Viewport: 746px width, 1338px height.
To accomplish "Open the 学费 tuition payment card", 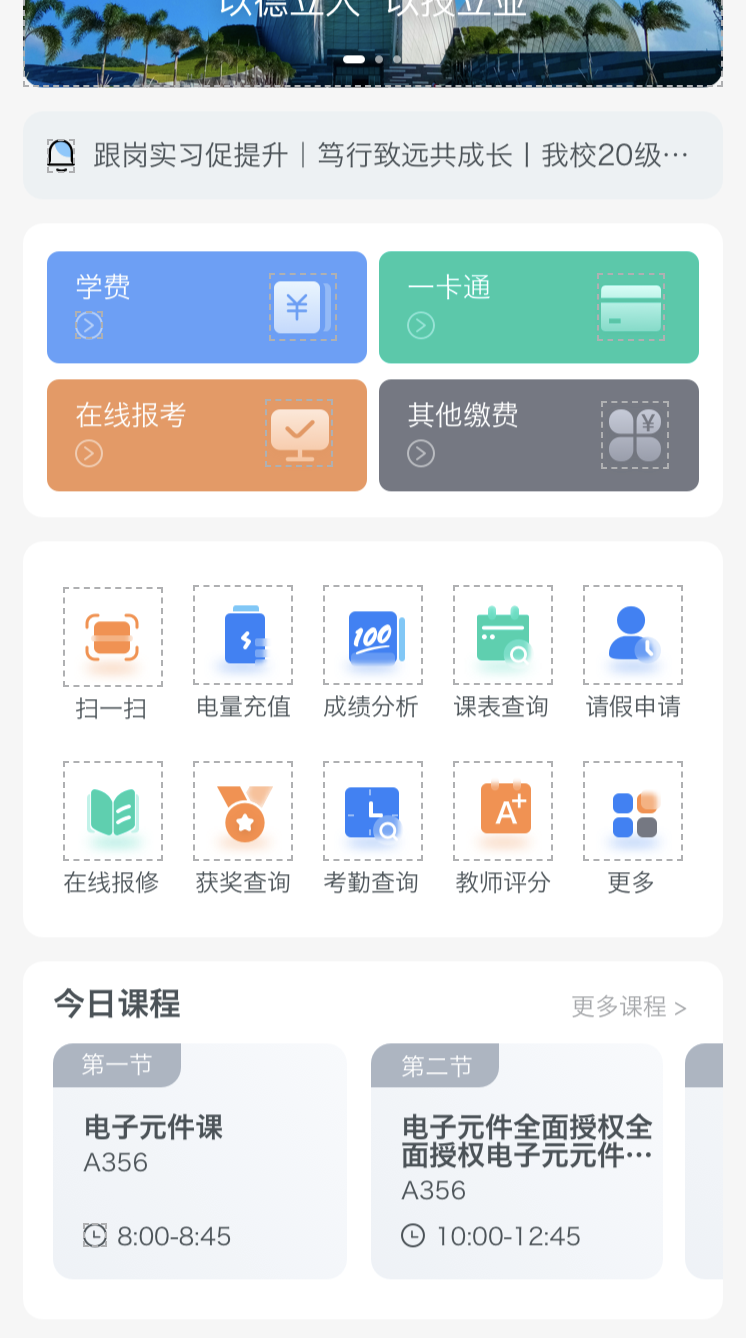I will tap(206, 307).
